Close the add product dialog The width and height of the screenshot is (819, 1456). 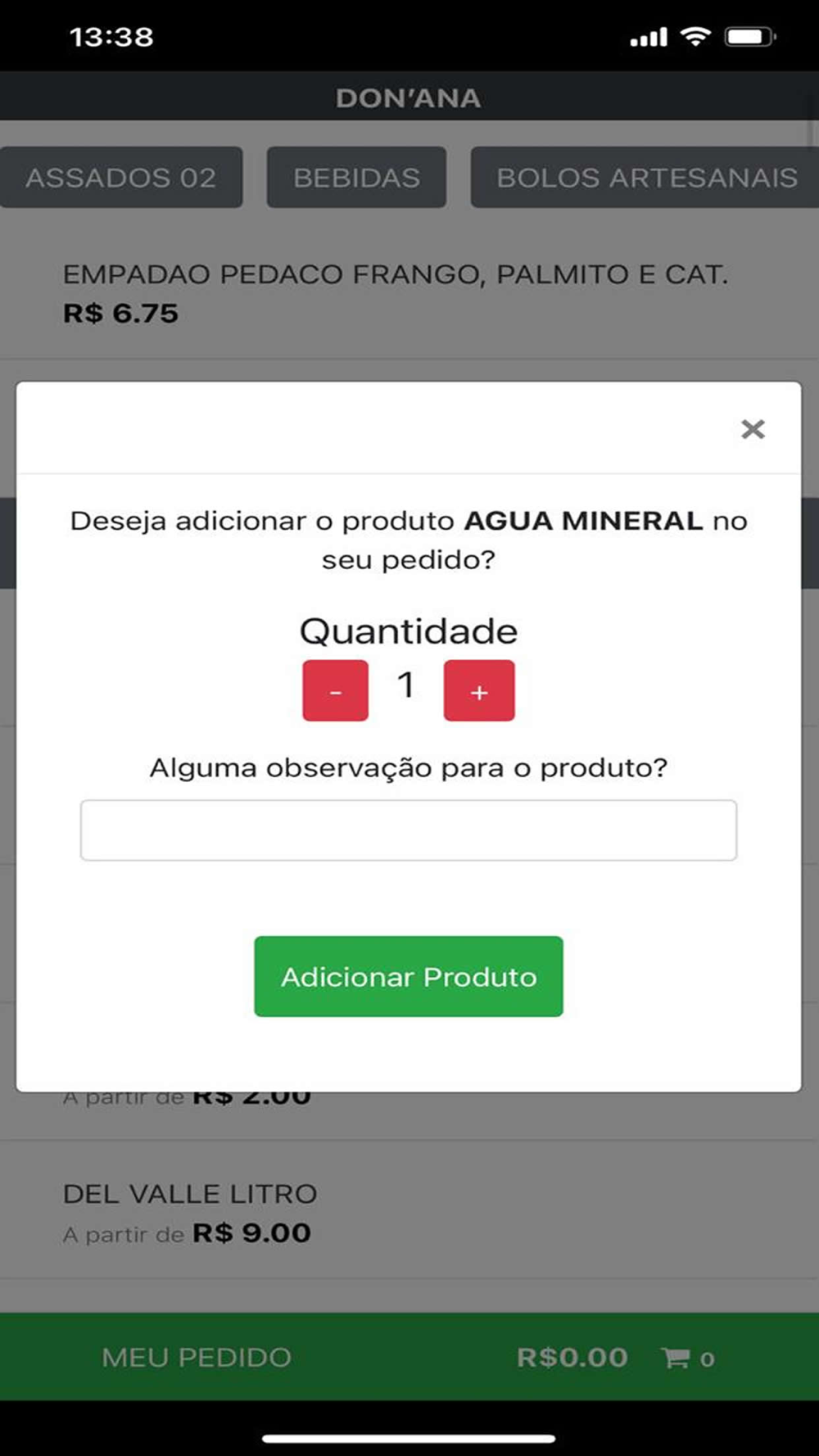(x=753, y=429)
